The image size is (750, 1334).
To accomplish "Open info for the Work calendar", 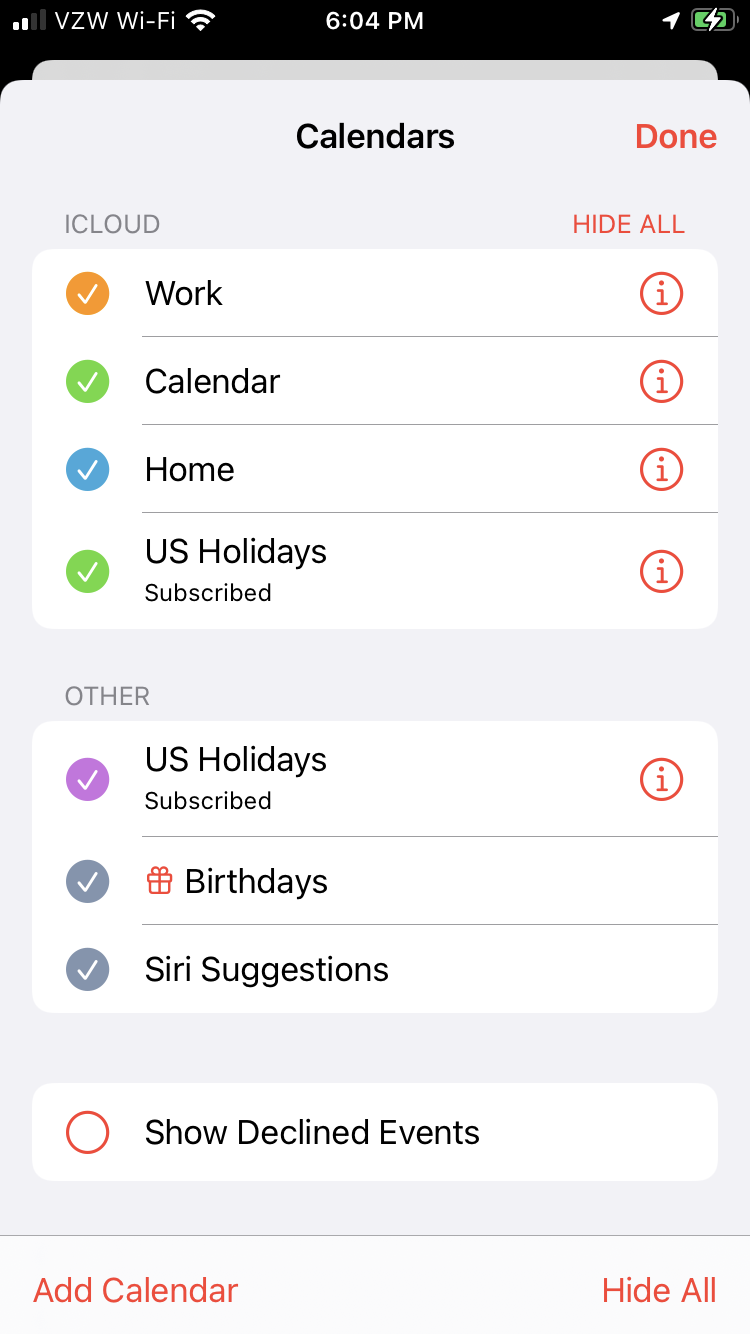I will (x=661, y=293).
